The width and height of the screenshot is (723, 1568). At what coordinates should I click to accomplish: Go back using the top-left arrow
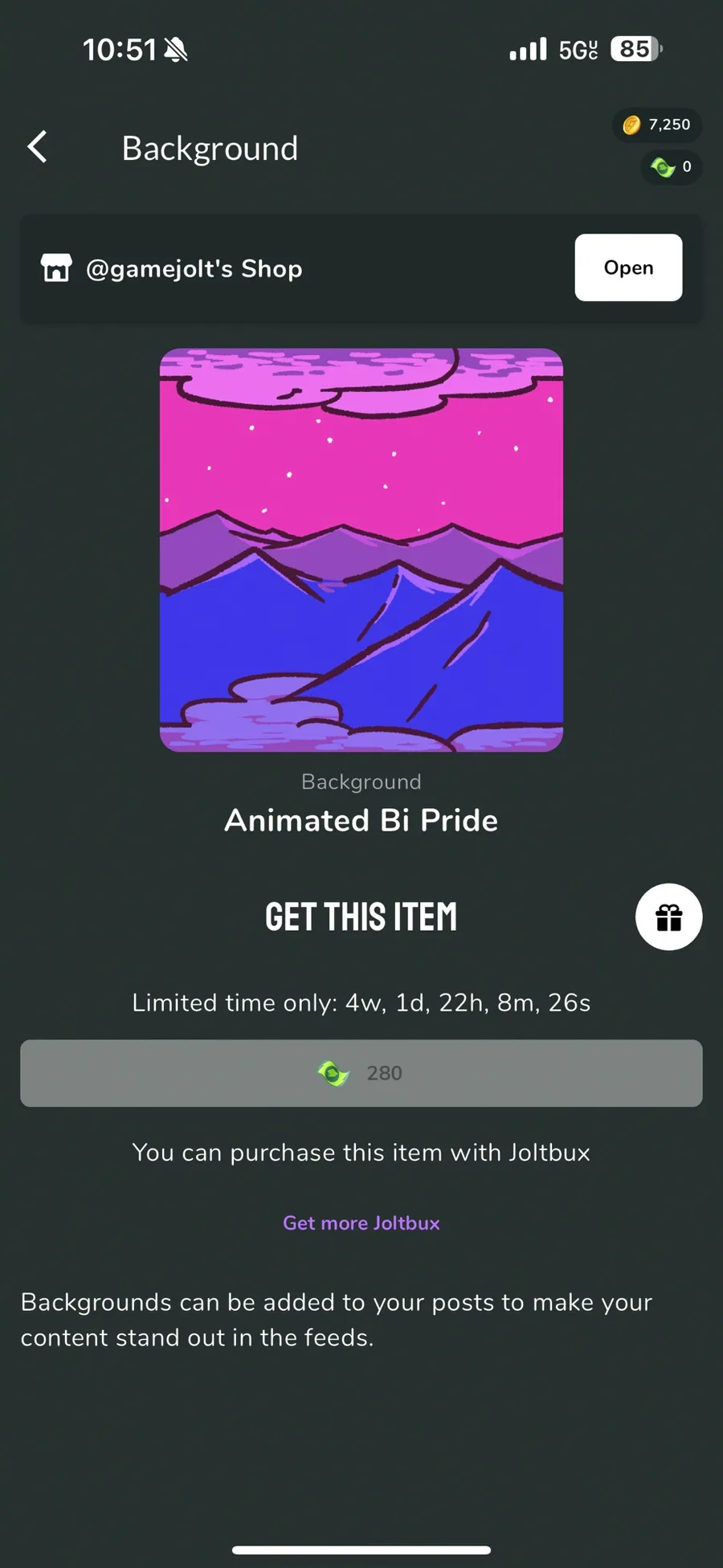(x=38, y=147)
